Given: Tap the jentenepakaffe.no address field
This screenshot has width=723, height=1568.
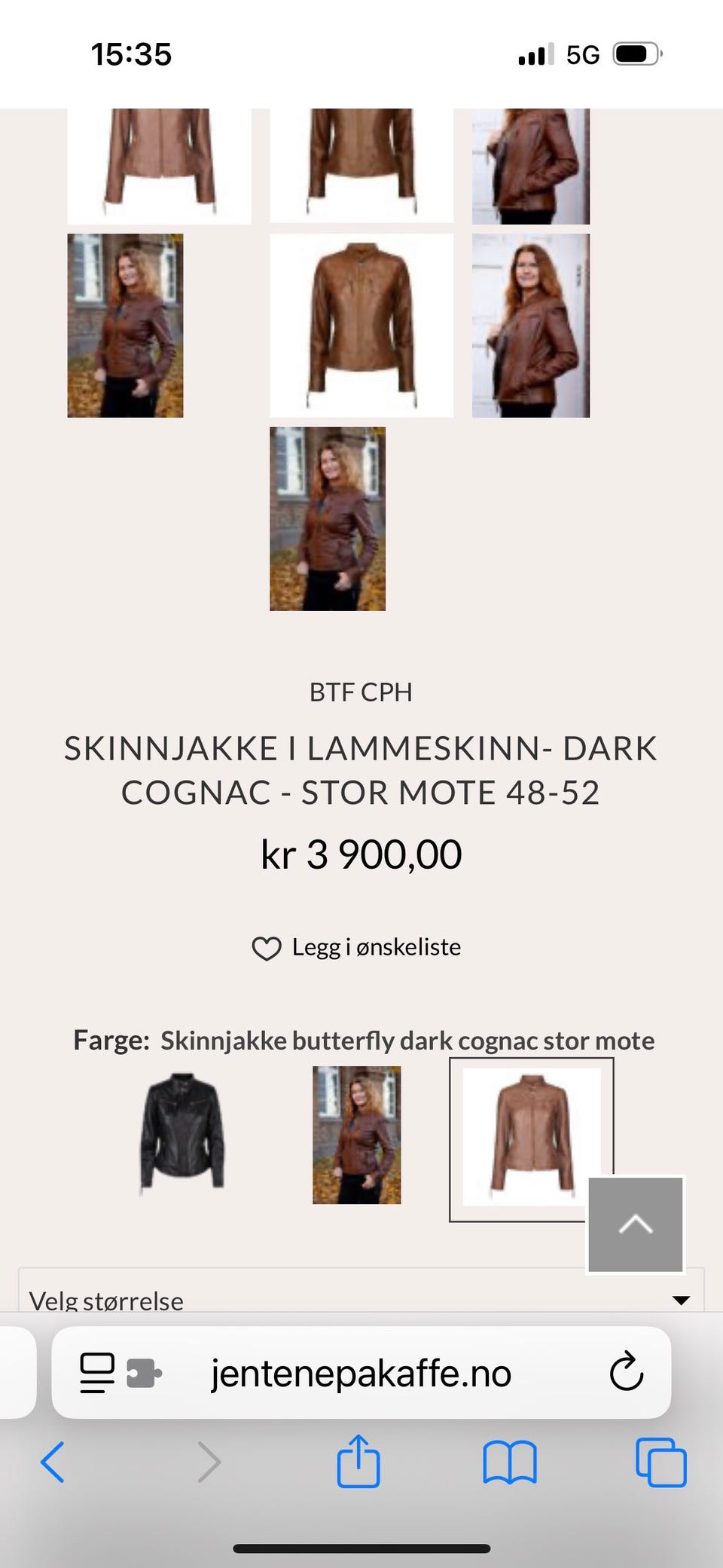Looking at the screenshot, I should 361,1372.
